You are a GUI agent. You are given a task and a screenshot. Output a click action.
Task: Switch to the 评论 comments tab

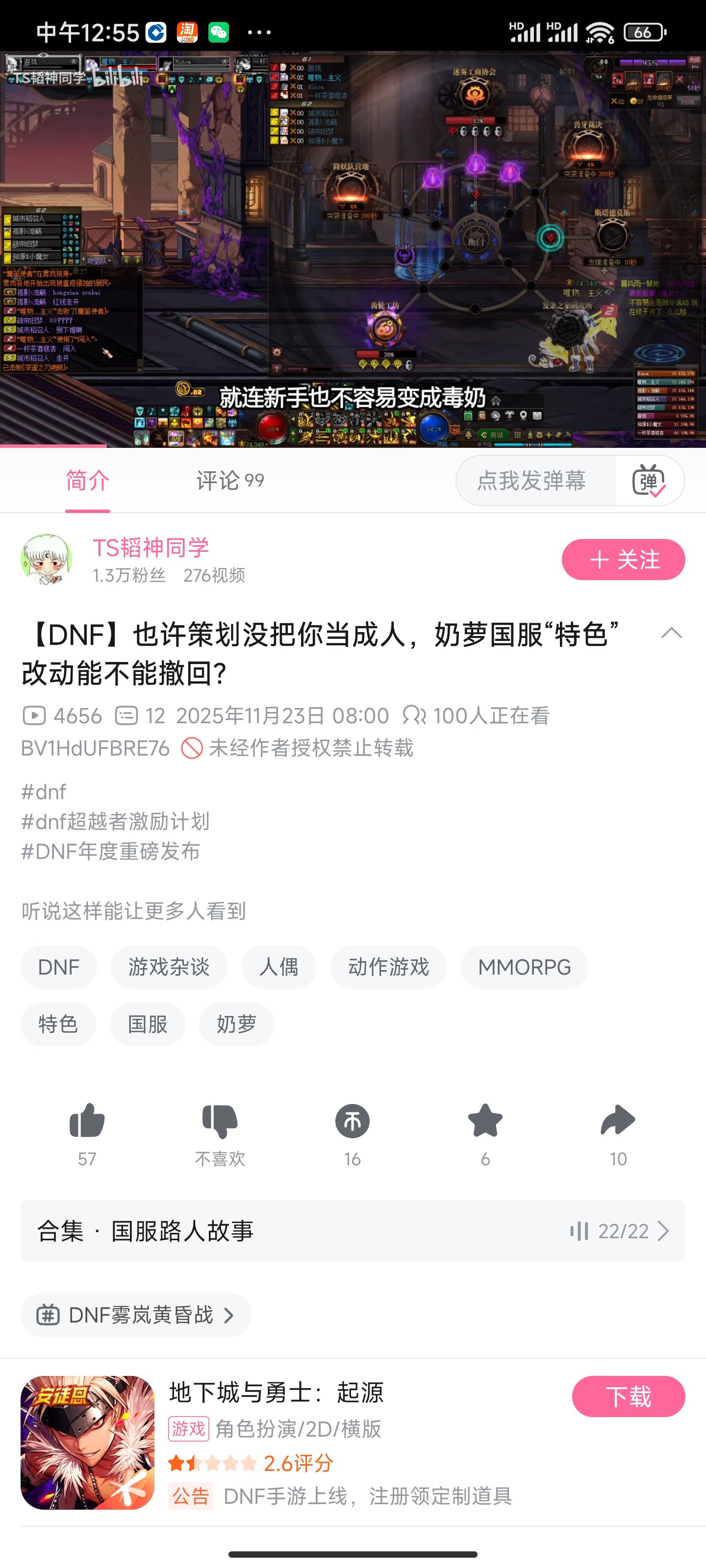click(229, 481)
